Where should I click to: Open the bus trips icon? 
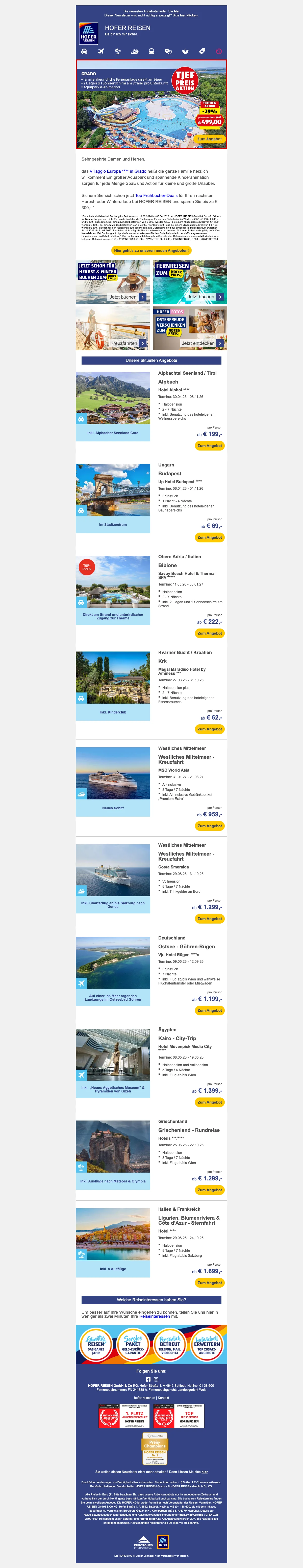point(151,52)
